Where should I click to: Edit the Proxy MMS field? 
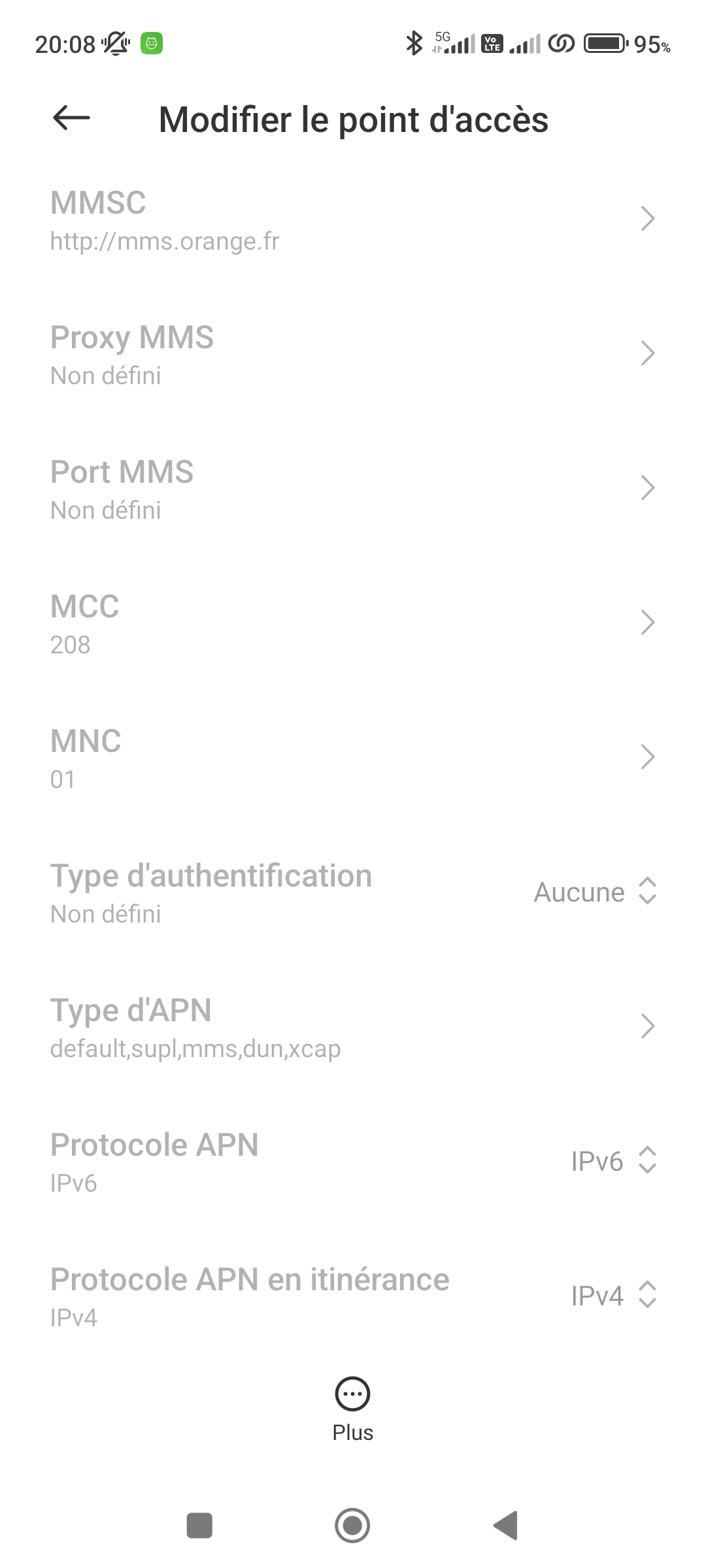click(x=353, y=354)
